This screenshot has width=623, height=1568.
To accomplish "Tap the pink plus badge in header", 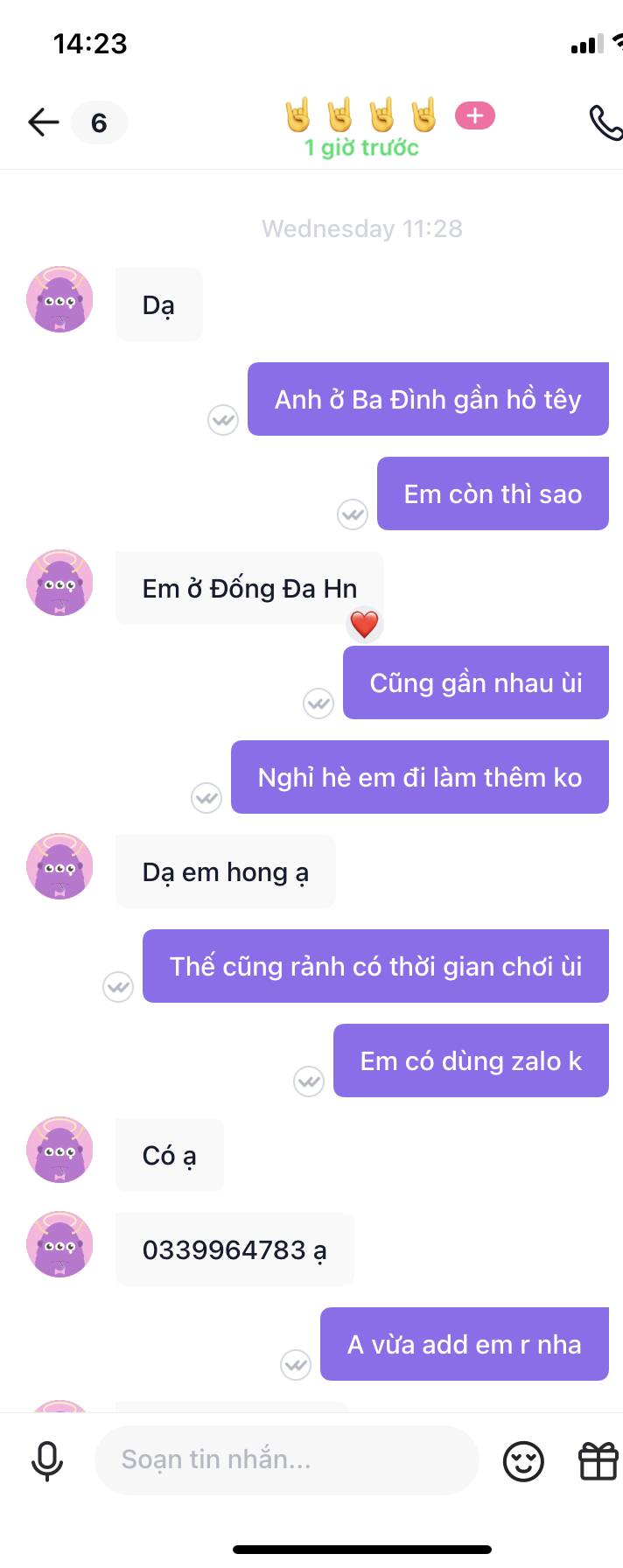I will [475, 115].
